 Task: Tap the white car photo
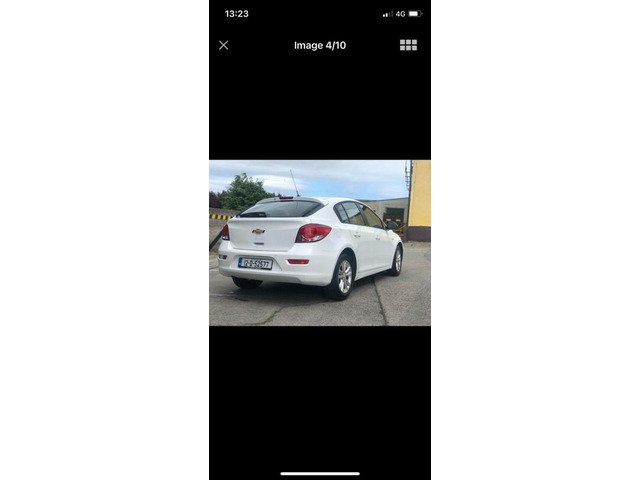tap(319, 243)
